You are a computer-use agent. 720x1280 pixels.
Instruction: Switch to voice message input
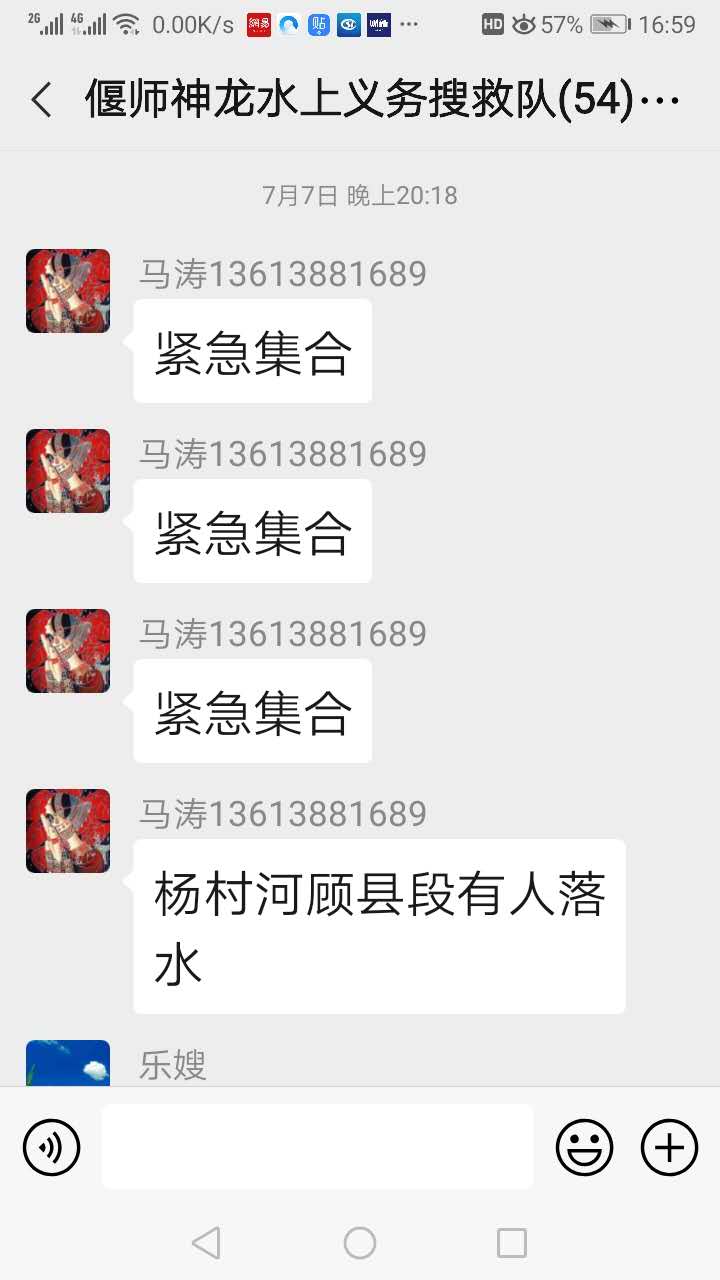click(x=51, y=1147)
